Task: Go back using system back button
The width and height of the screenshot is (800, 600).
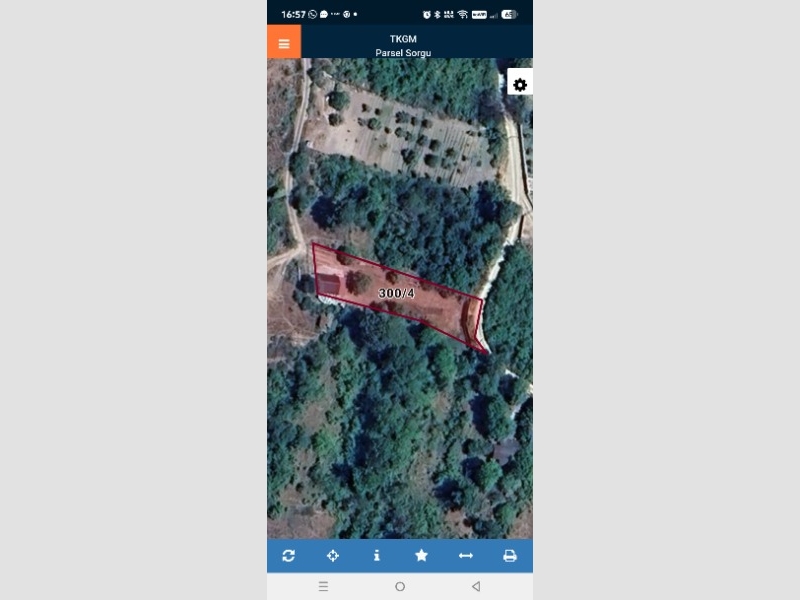Action: pyautogui.click(x=476, y=586)
